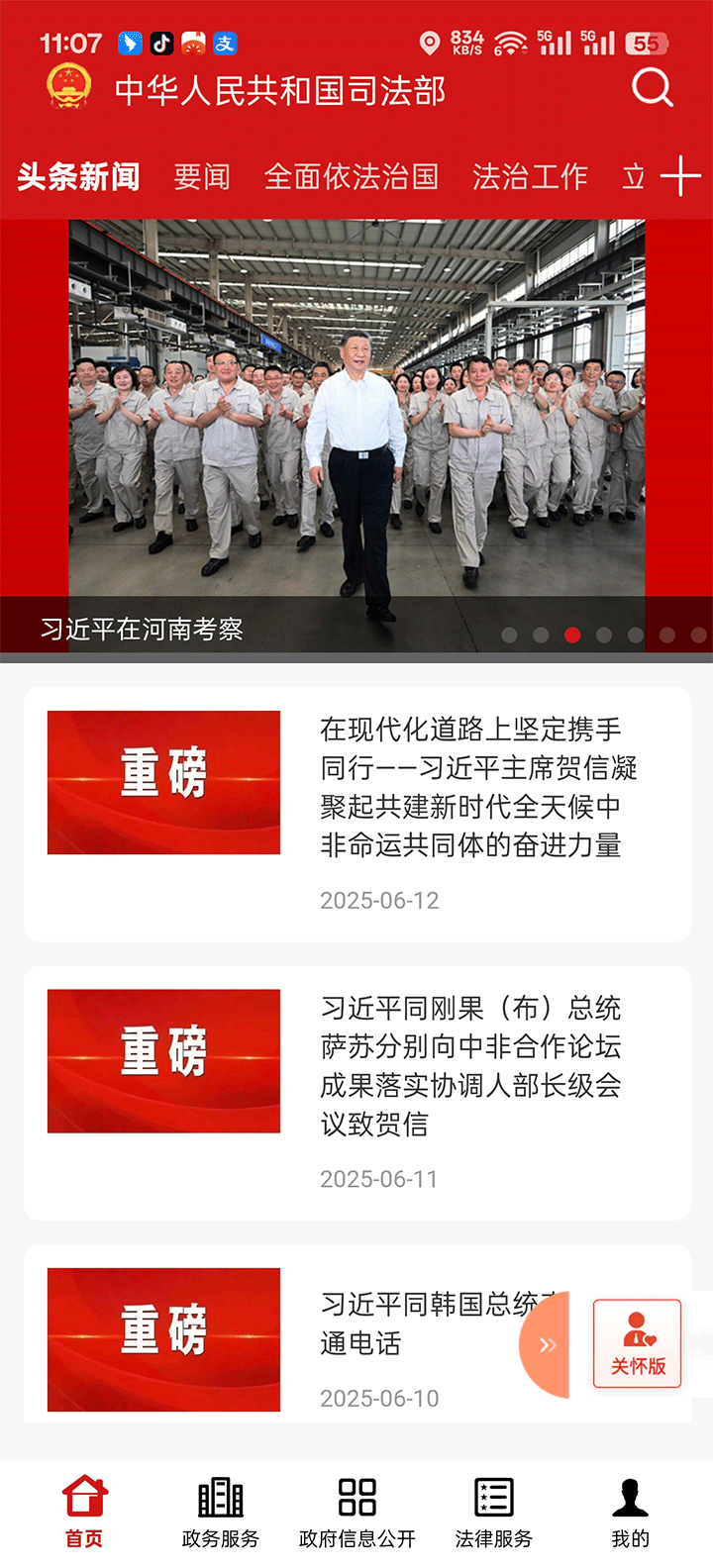Select the fourth carousel indicator dot
The height and width of the screenshot is (1568, 713).
602,636
